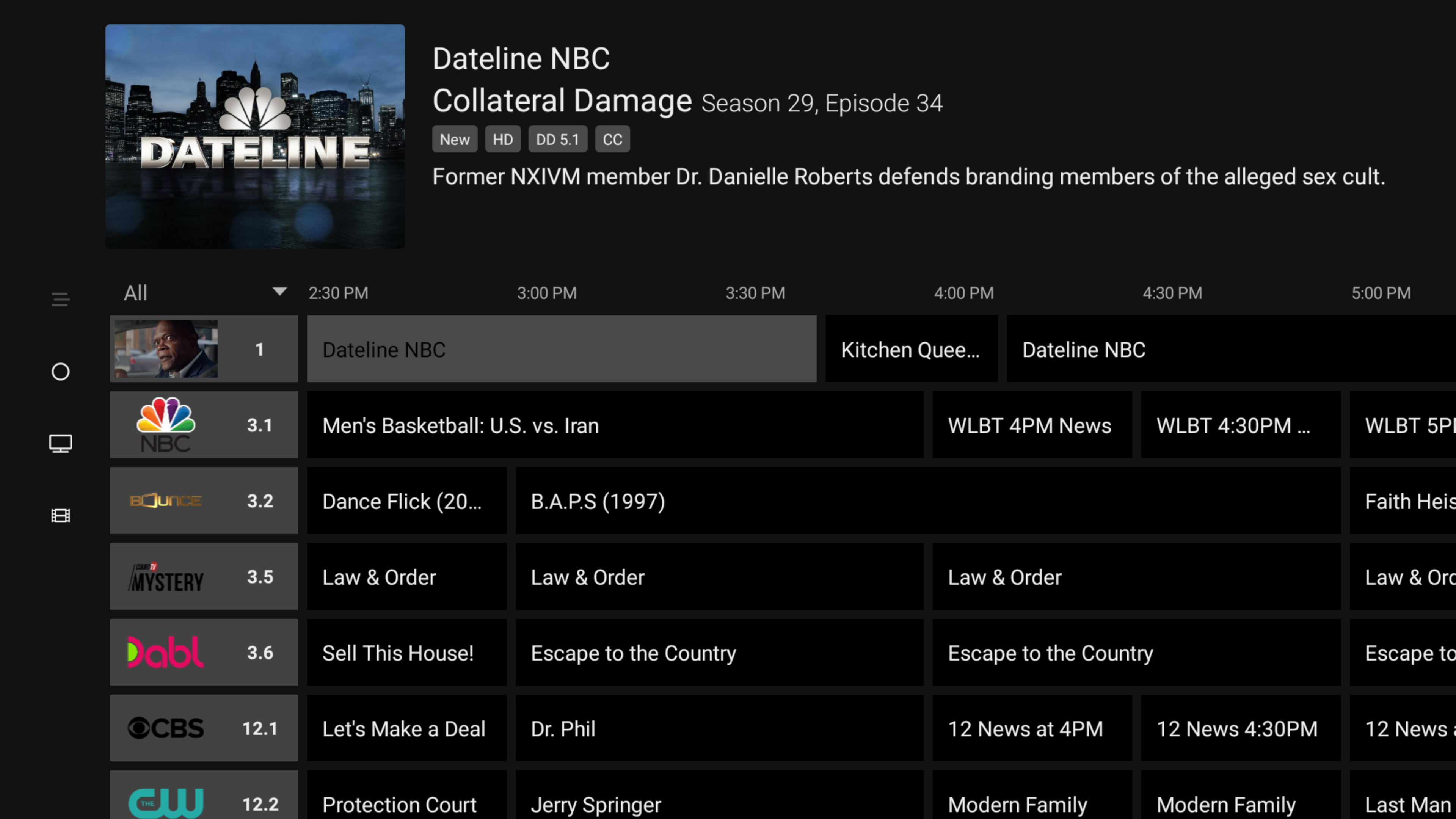Tune to NBC channel 3.1

coord(204,425)
